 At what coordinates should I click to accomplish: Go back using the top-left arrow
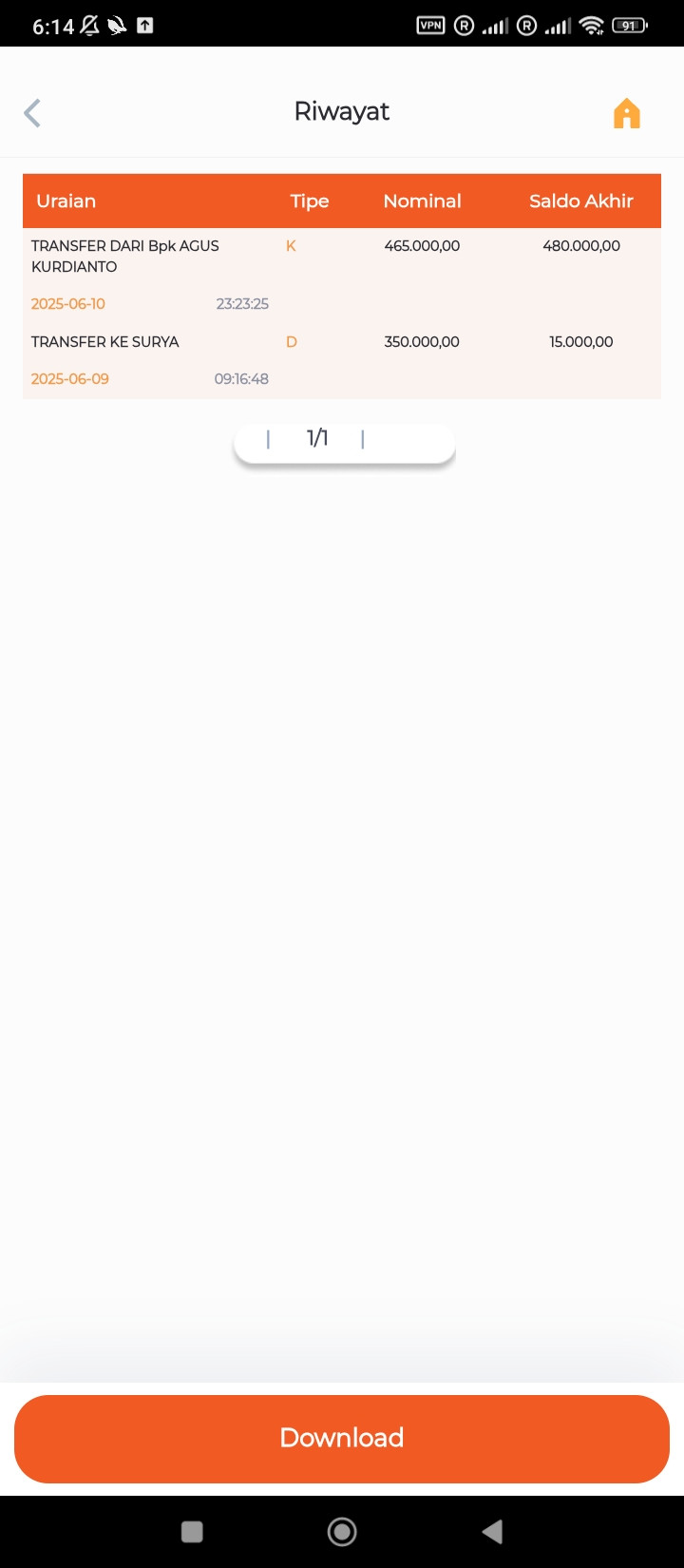click(x=32, y=113)
